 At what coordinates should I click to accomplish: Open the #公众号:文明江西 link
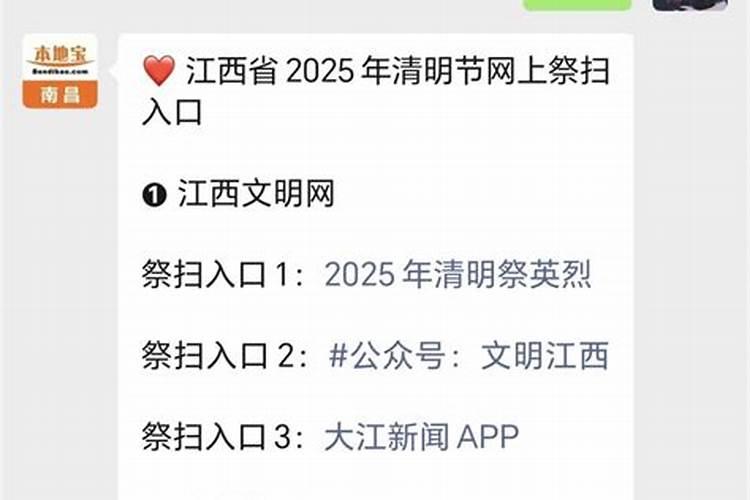click(x=467, y=355)
